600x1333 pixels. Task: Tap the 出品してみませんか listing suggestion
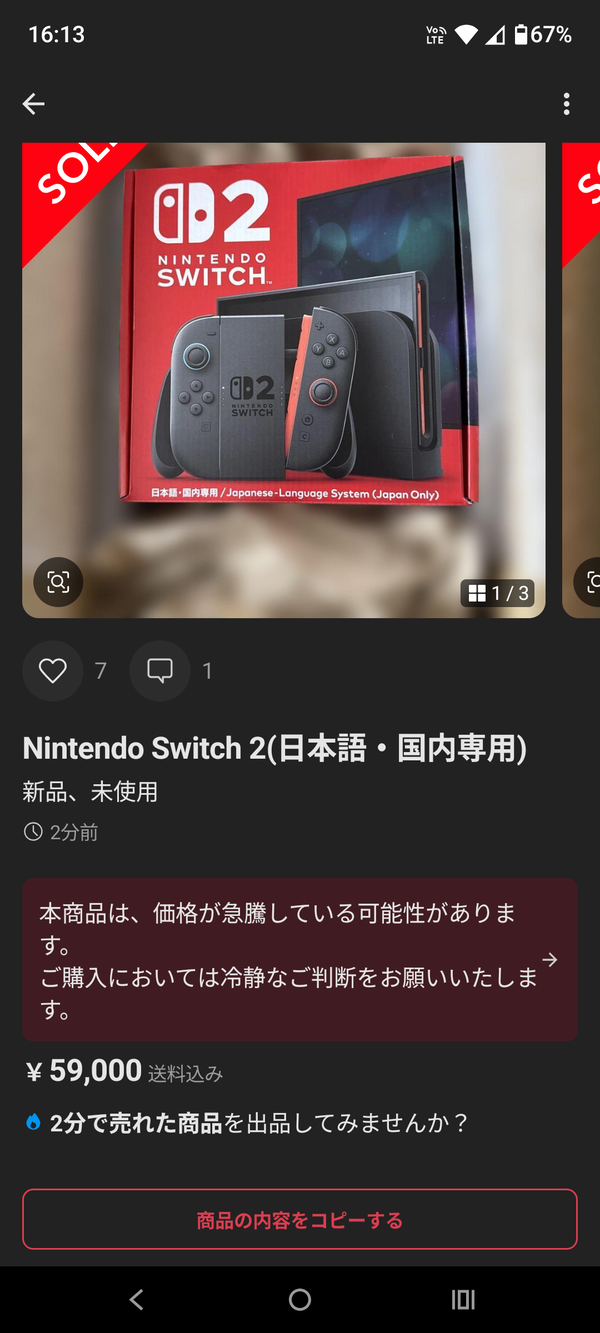(x=247, y=1123)
